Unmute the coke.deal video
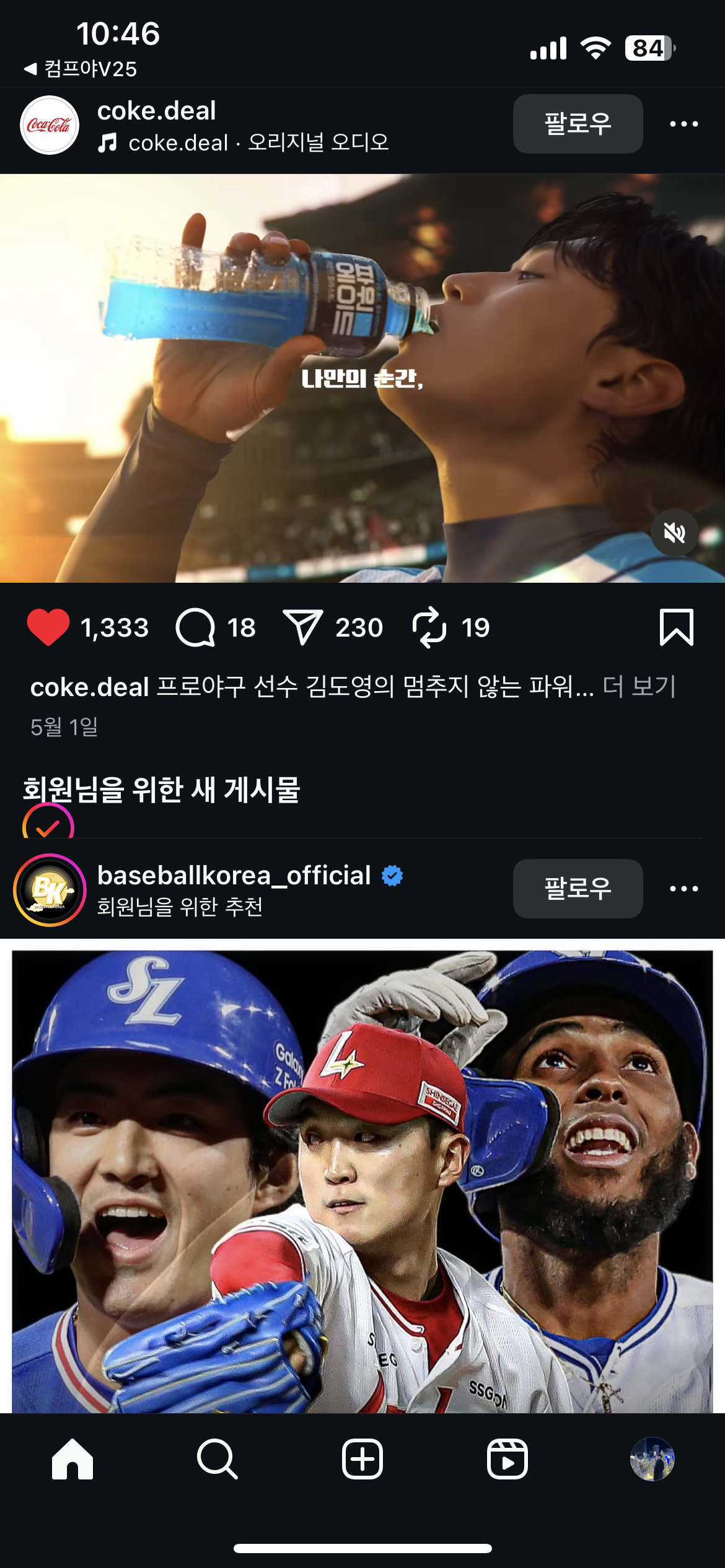 [x=674, y=533]
